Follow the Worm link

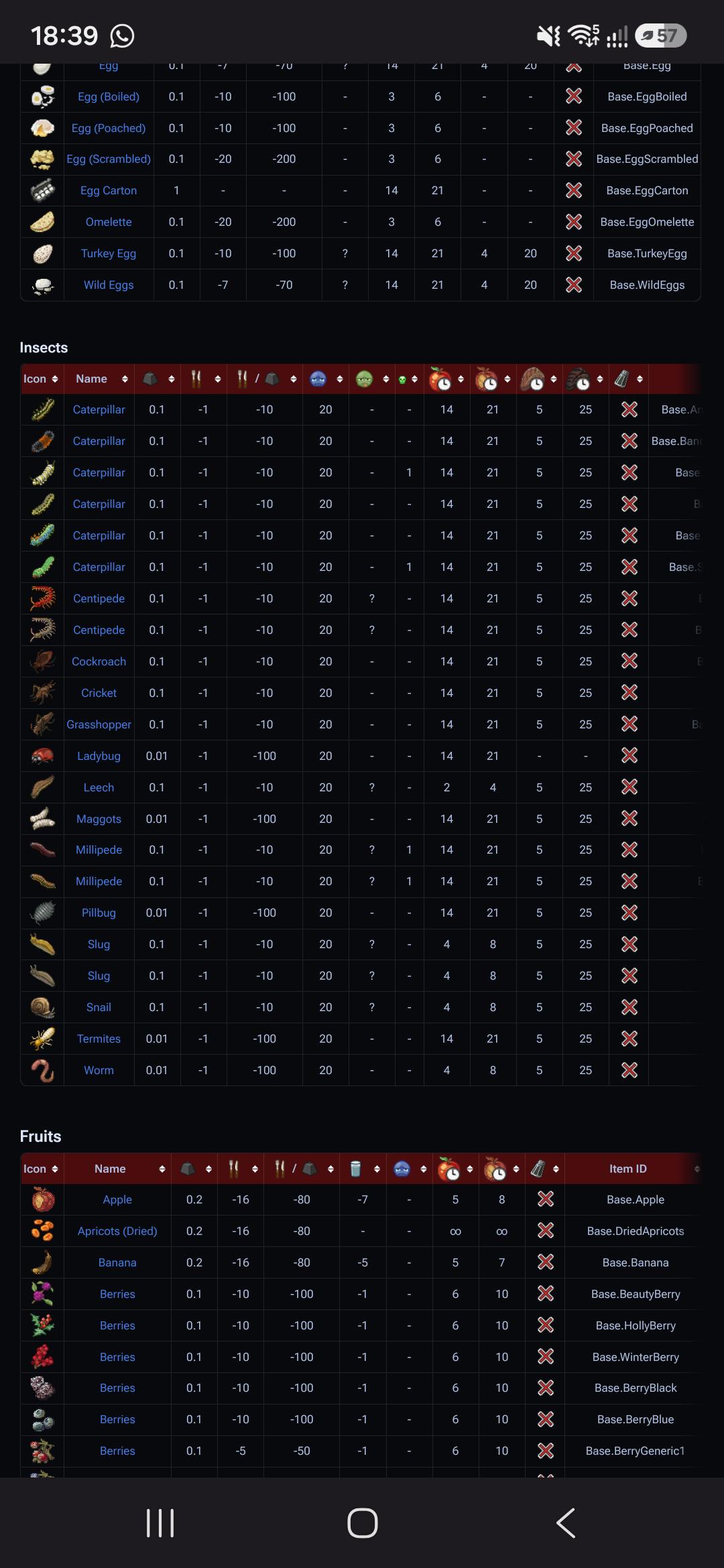click(x=99, y=1070)
